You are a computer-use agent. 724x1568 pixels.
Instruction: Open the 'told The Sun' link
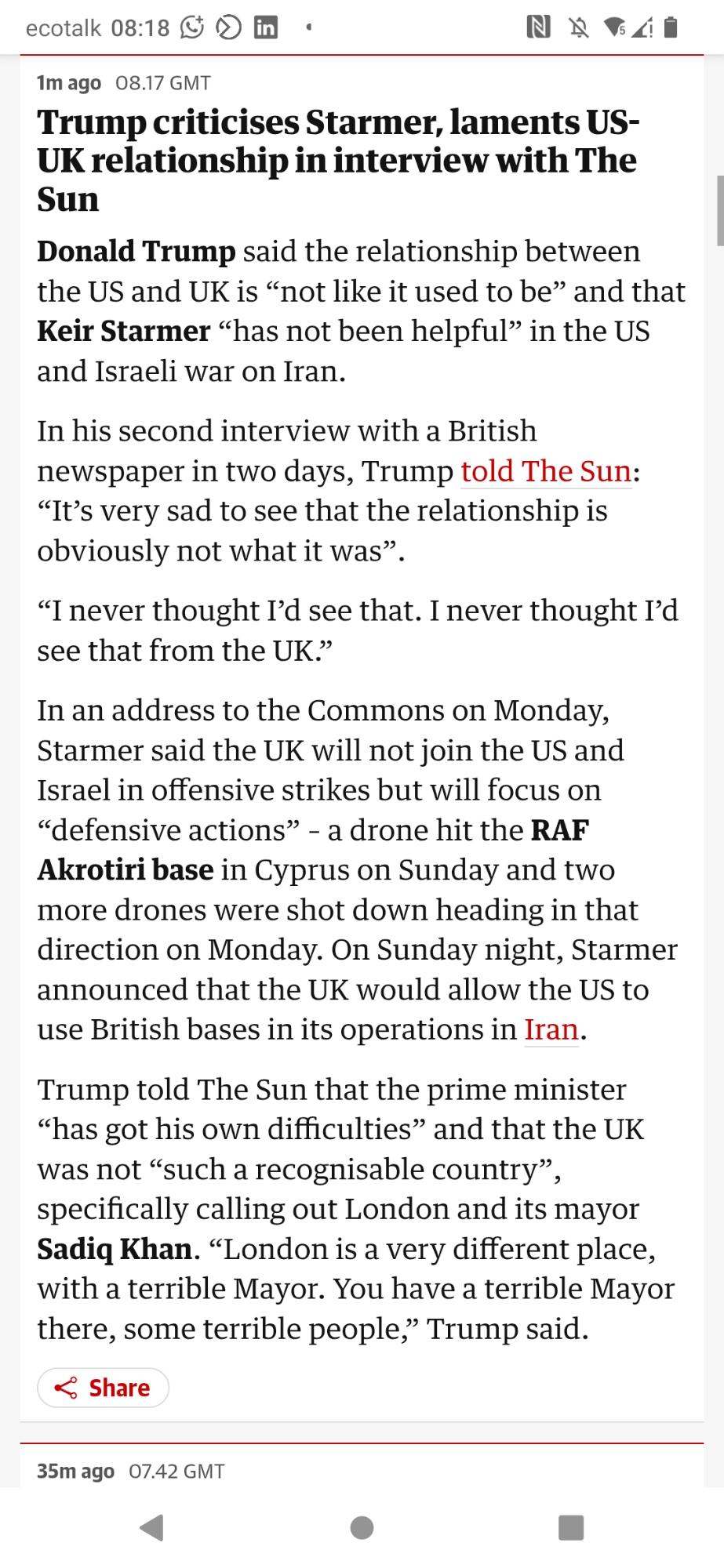546,471
